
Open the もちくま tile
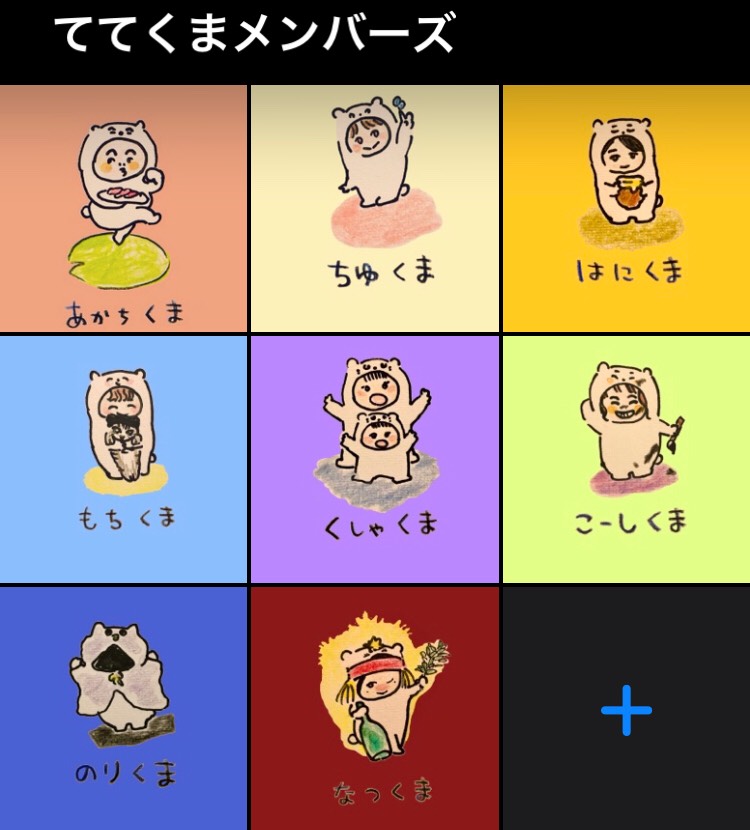124,457
